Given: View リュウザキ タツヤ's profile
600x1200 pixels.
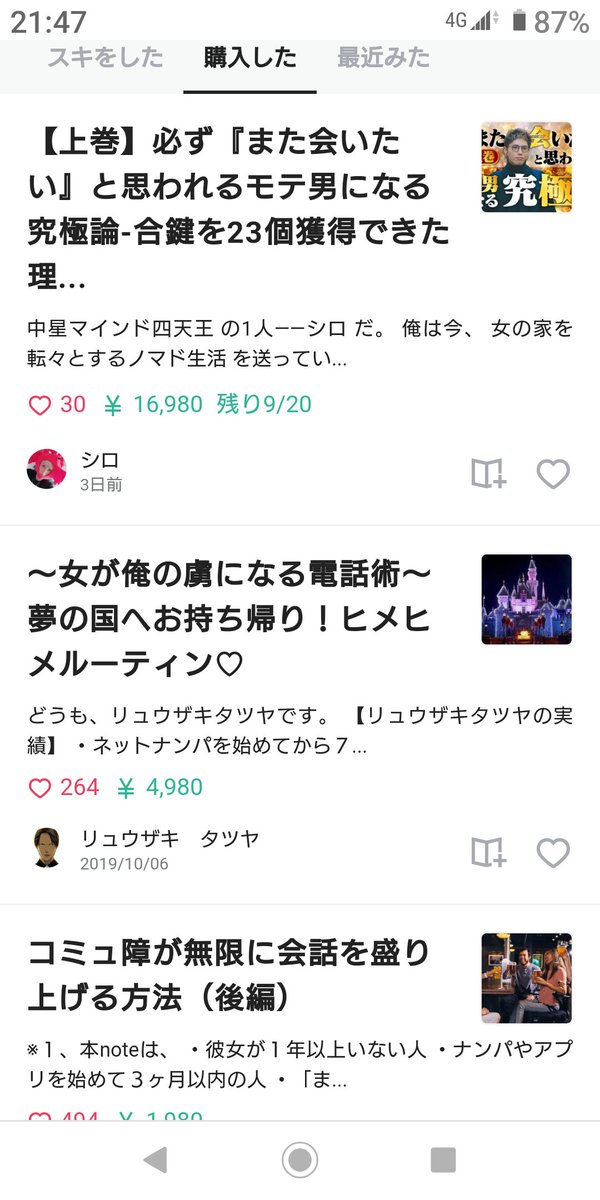Looking at the screenshot, I should click(47, 848).
